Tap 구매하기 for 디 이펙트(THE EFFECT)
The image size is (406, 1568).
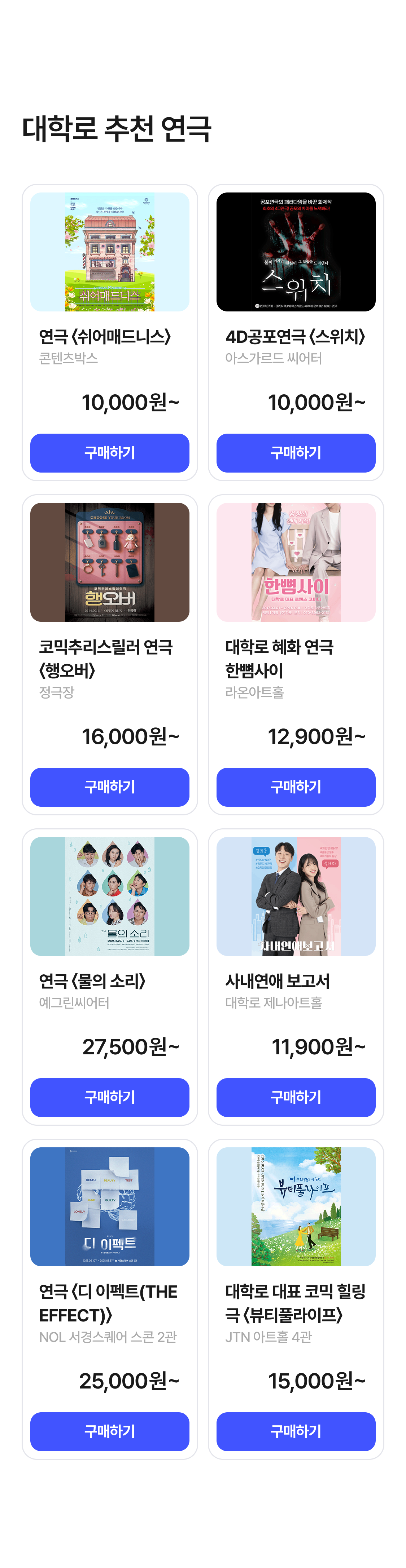(110, 1431)
